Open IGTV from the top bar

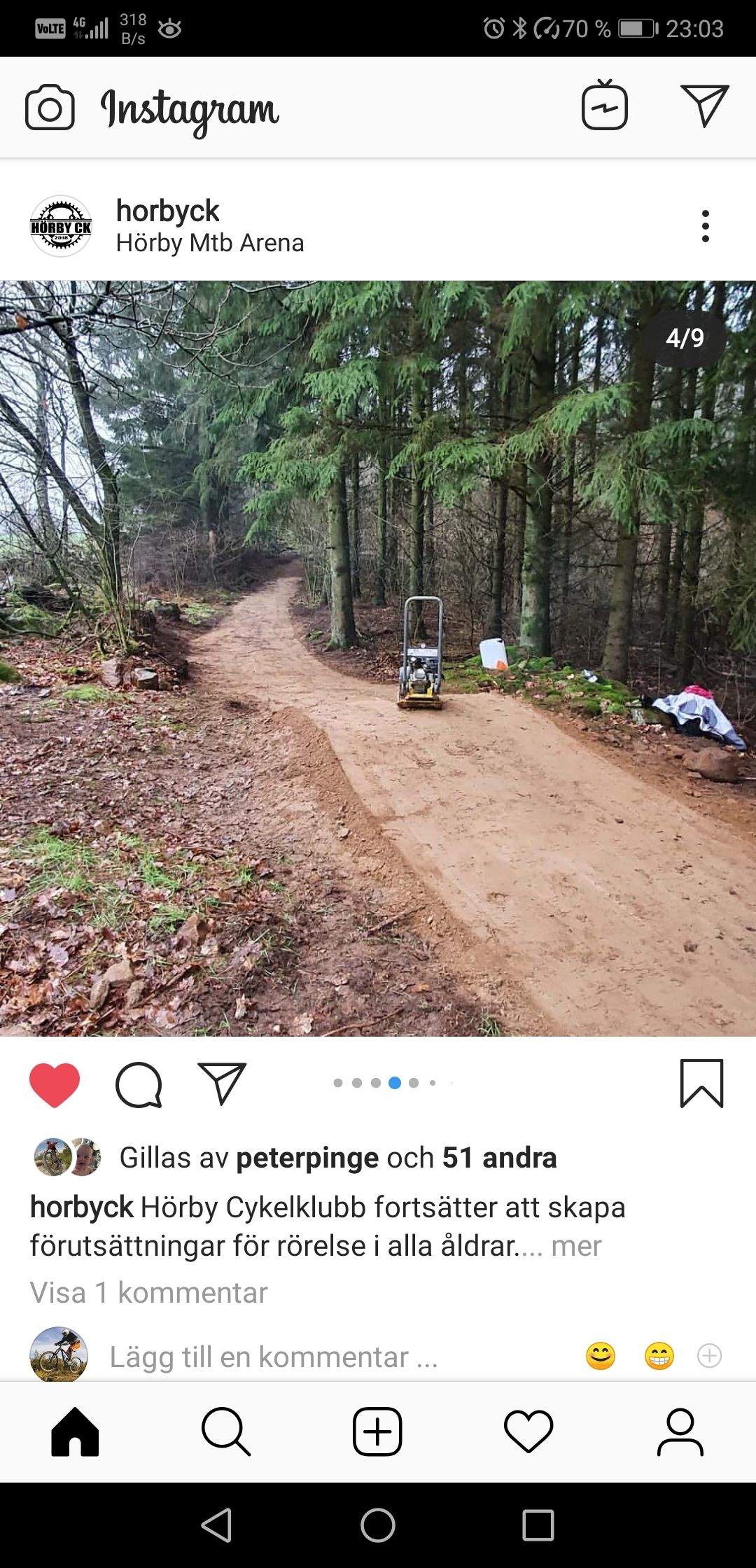click(604, 106)
